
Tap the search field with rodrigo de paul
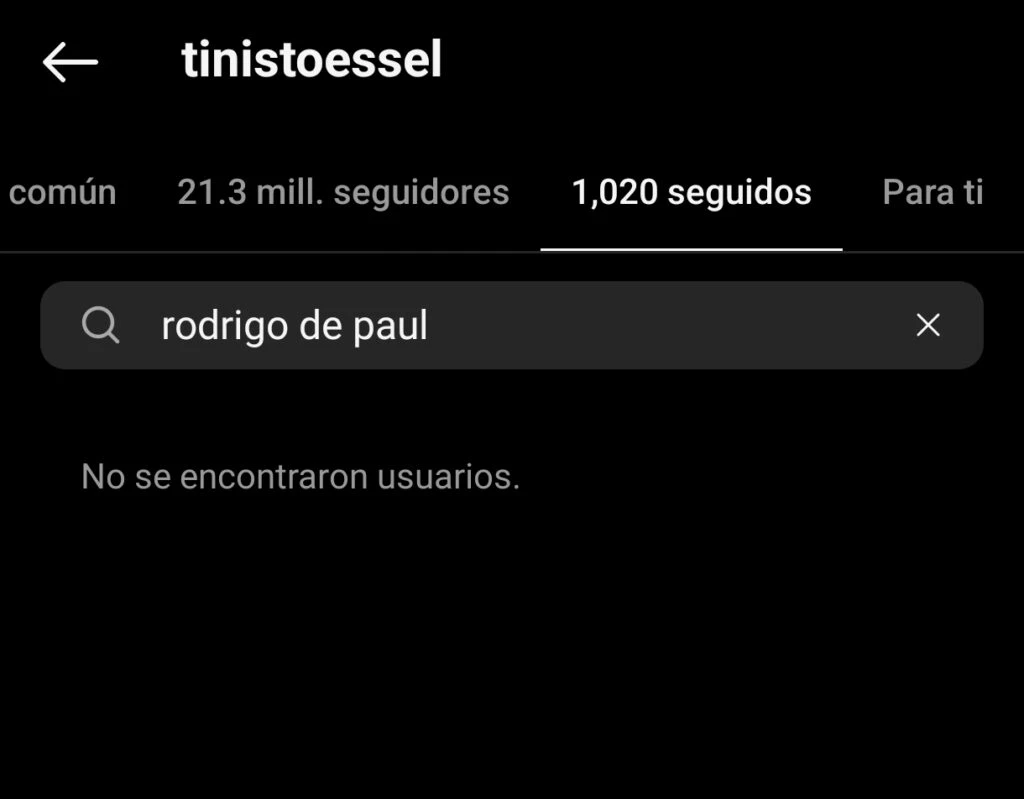point(500,325)
